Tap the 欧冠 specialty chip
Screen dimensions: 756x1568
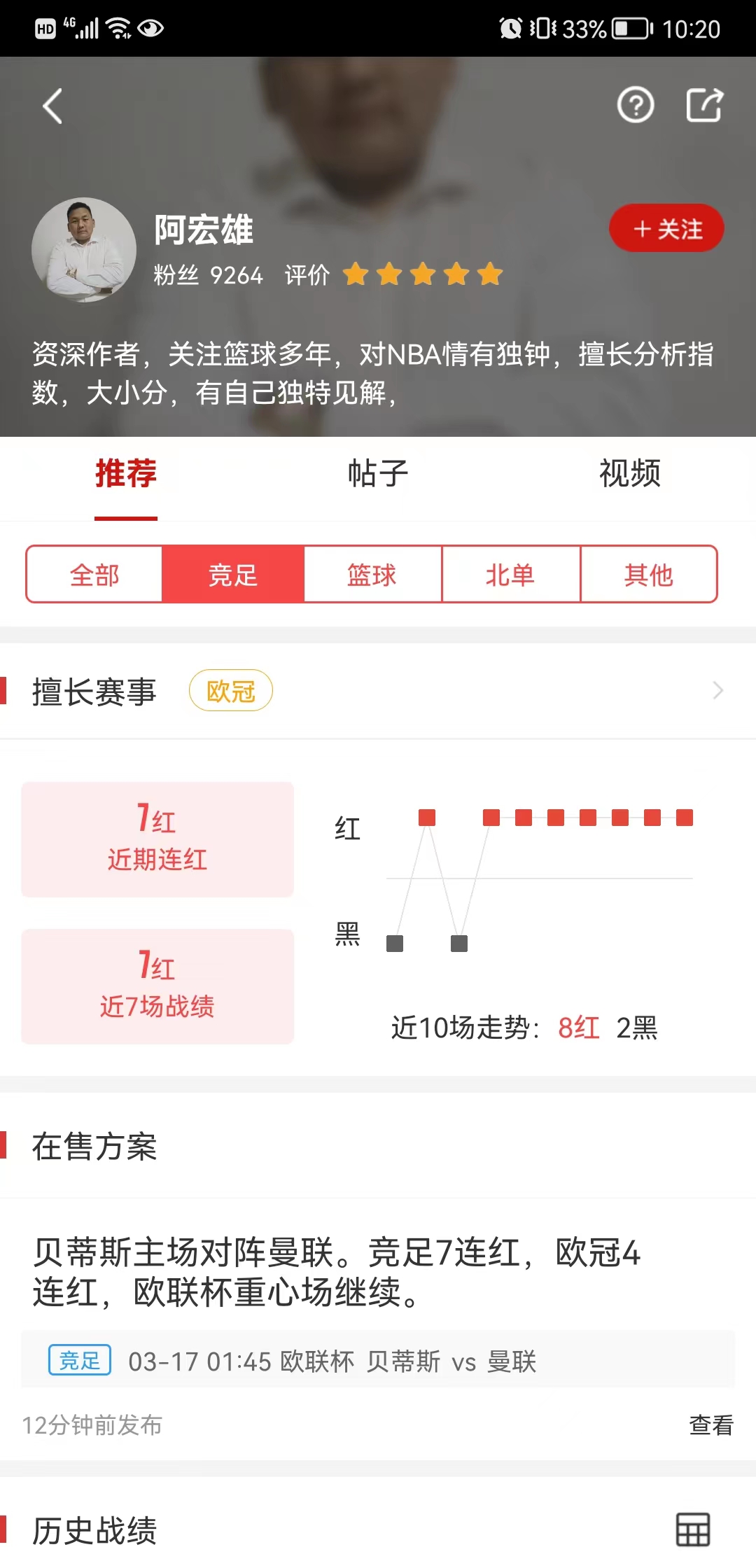[x=230, y=691]
